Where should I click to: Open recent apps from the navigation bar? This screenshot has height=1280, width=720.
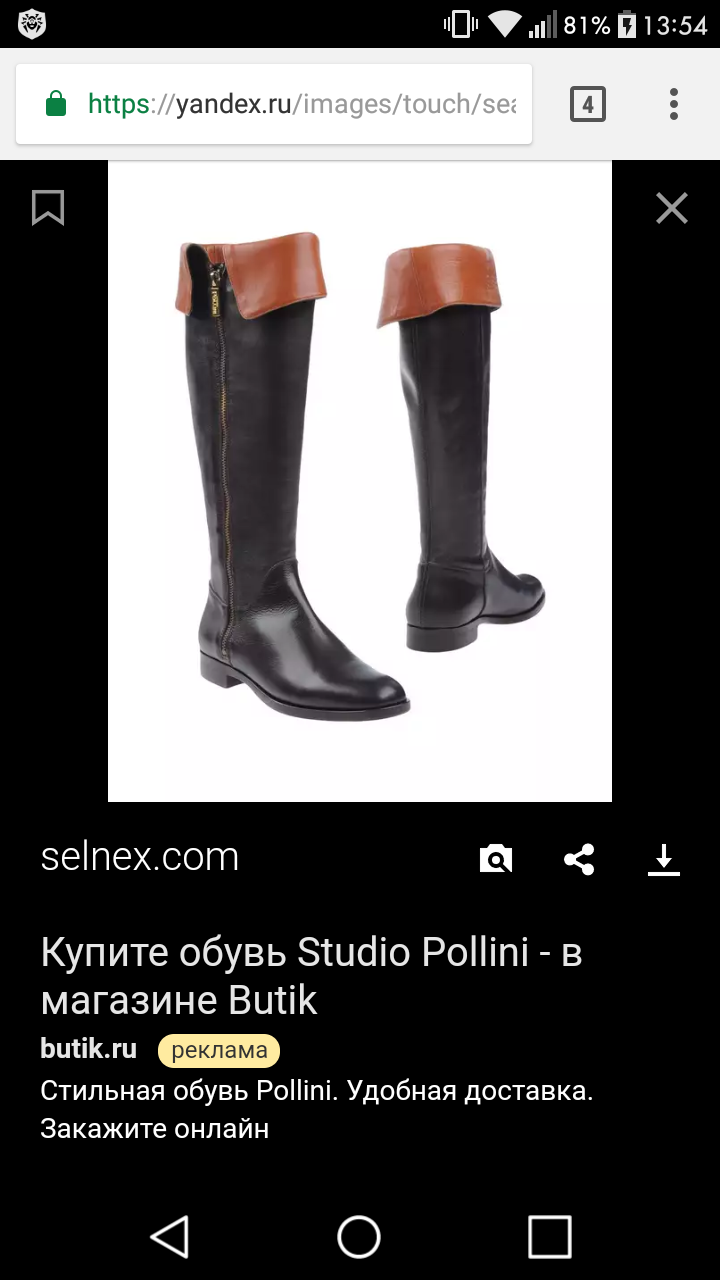point(549,1236)
